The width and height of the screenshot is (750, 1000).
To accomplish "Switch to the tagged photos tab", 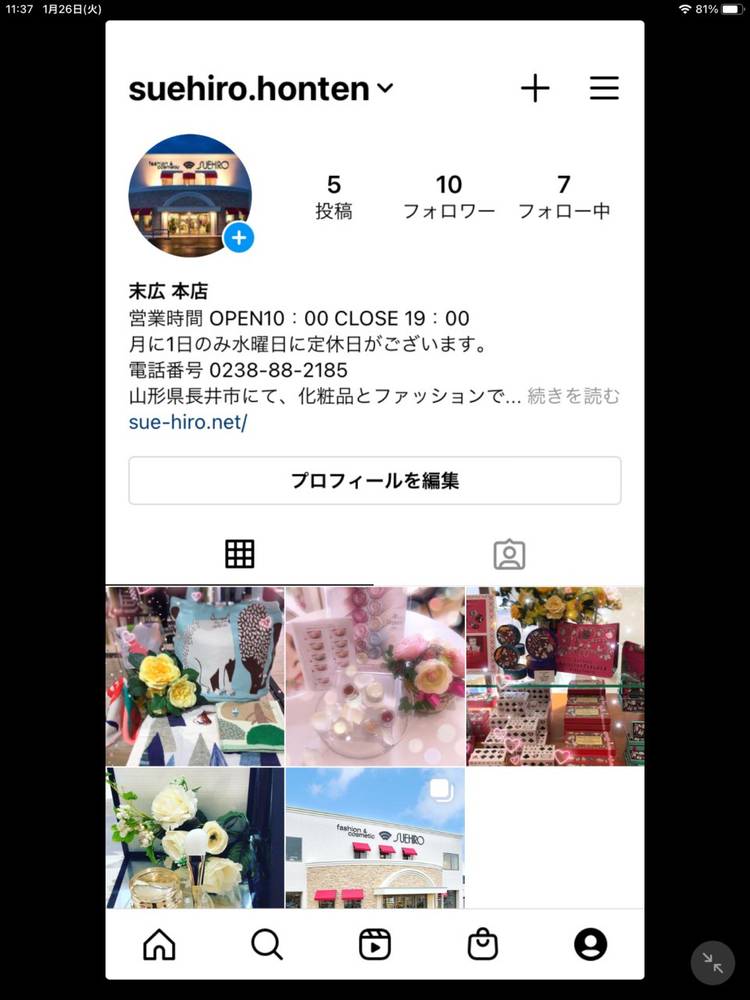I will 509,554.
